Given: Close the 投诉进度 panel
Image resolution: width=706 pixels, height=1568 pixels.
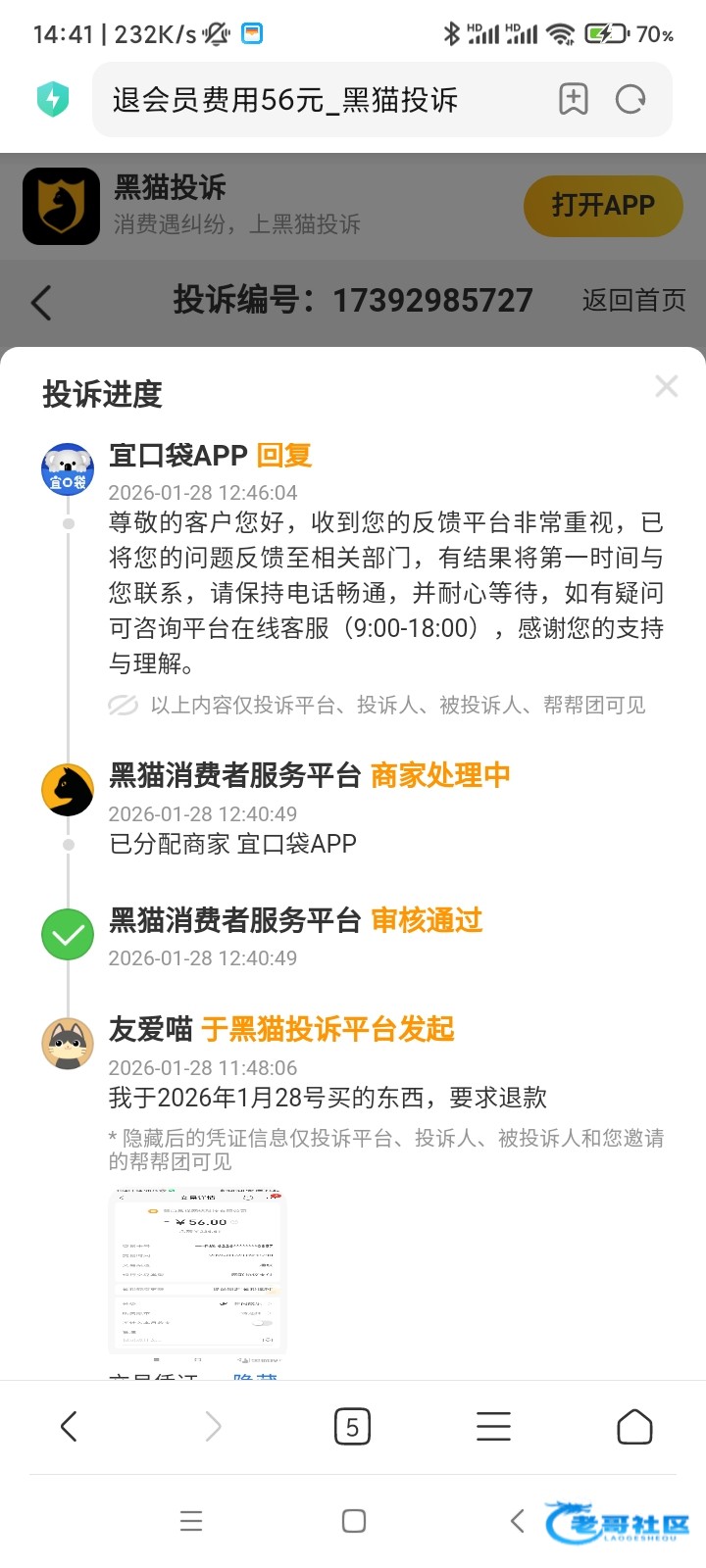Looking at the screenshot, I should pyautogui.click(x=667, y=386).
